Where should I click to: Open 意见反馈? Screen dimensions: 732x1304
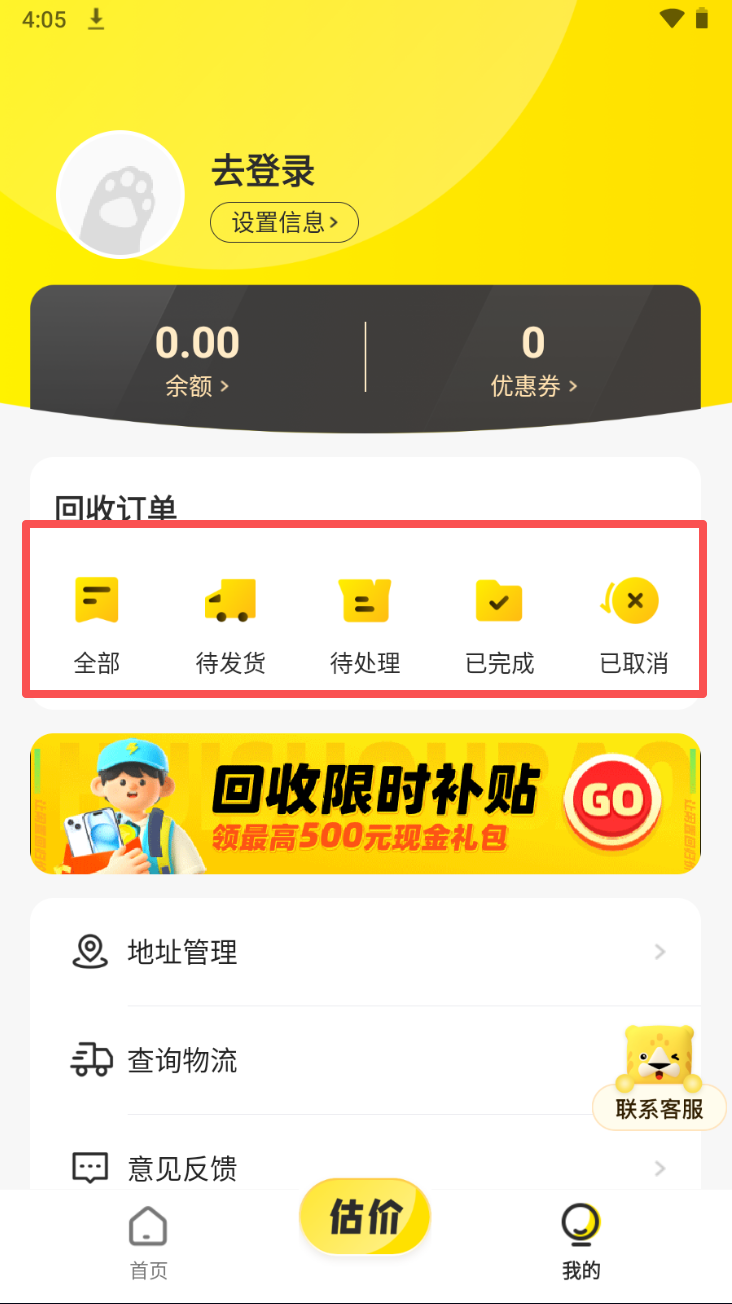[365, 1168]
